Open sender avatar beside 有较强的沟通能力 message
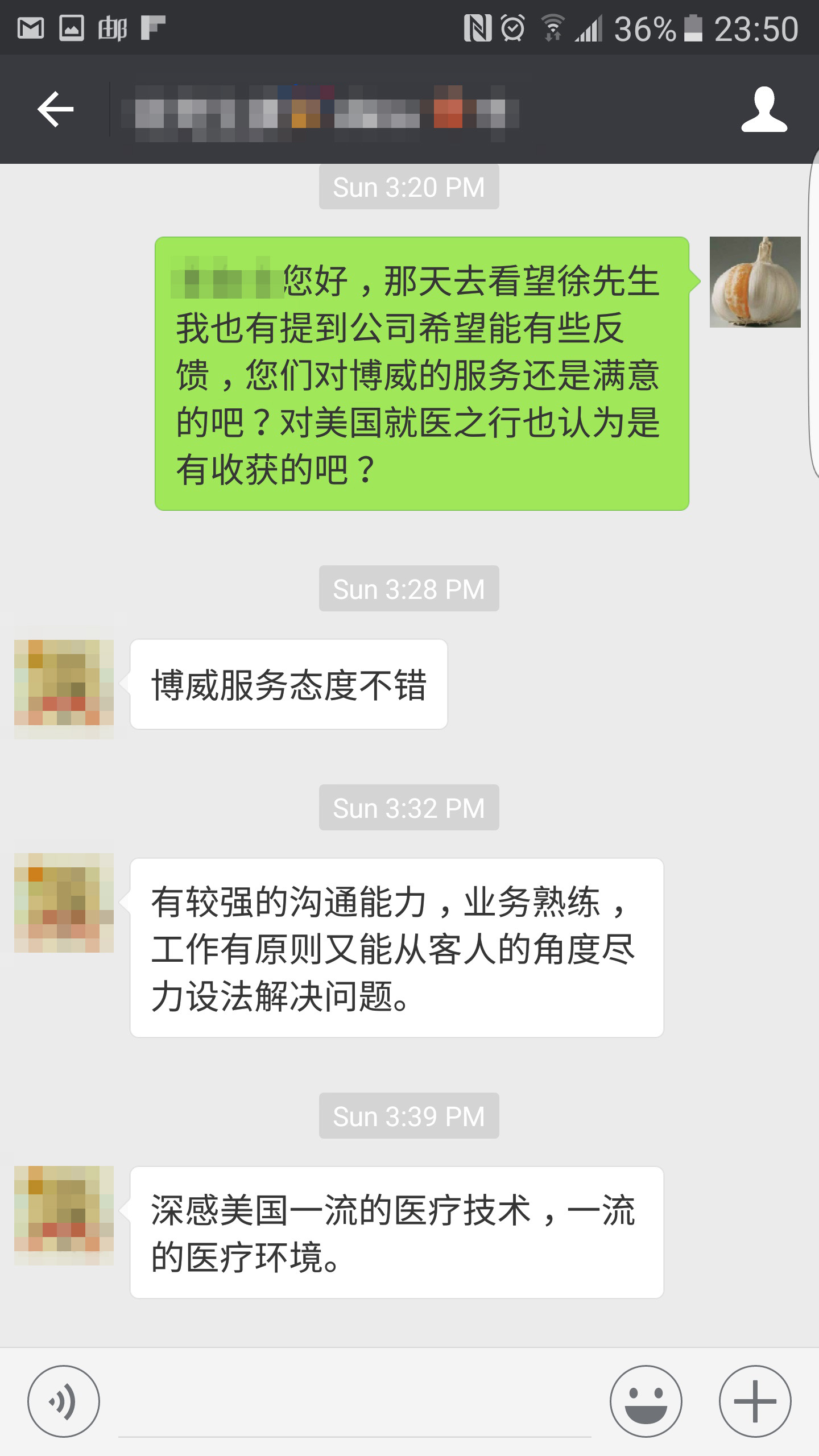Screen dimensions: 819x1456 click(x=64, y=903)
